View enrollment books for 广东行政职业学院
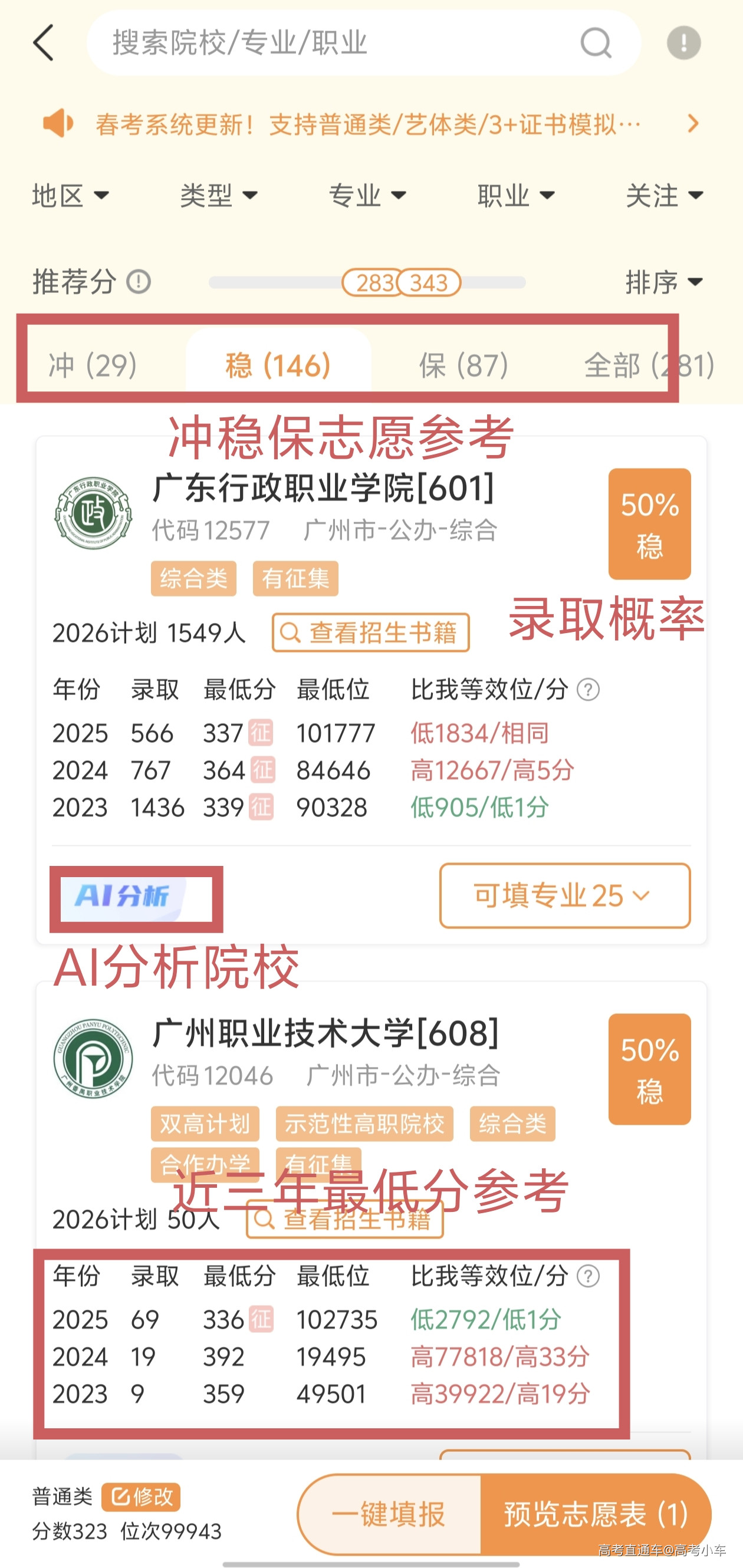The height and width of the screenshot is (1568, 743). [x=370, y=633]
